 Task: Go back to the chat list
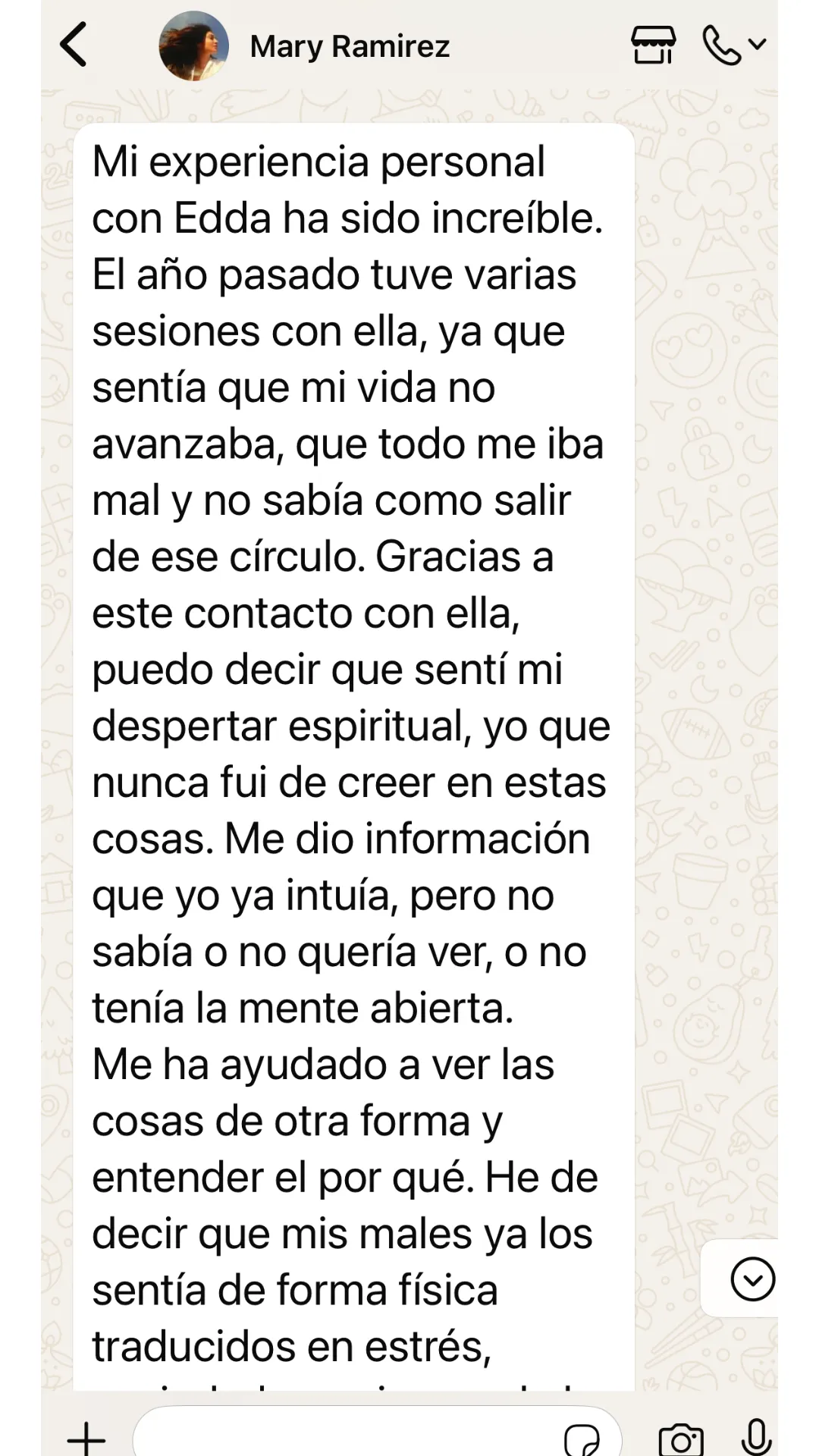coord(74,45)
